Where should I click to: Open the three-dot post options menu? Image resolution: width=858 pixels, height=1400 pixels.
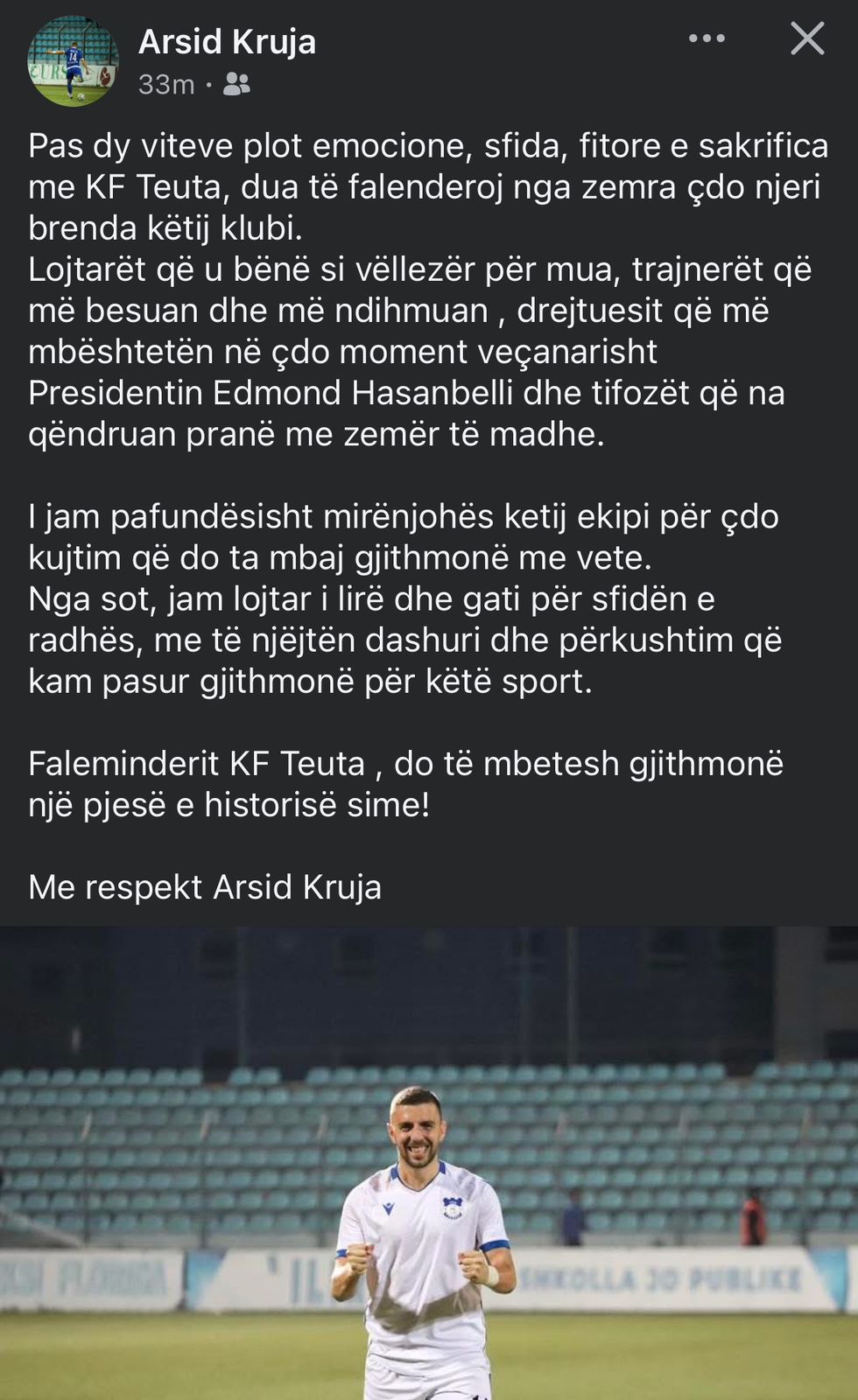tap(707, 38)
